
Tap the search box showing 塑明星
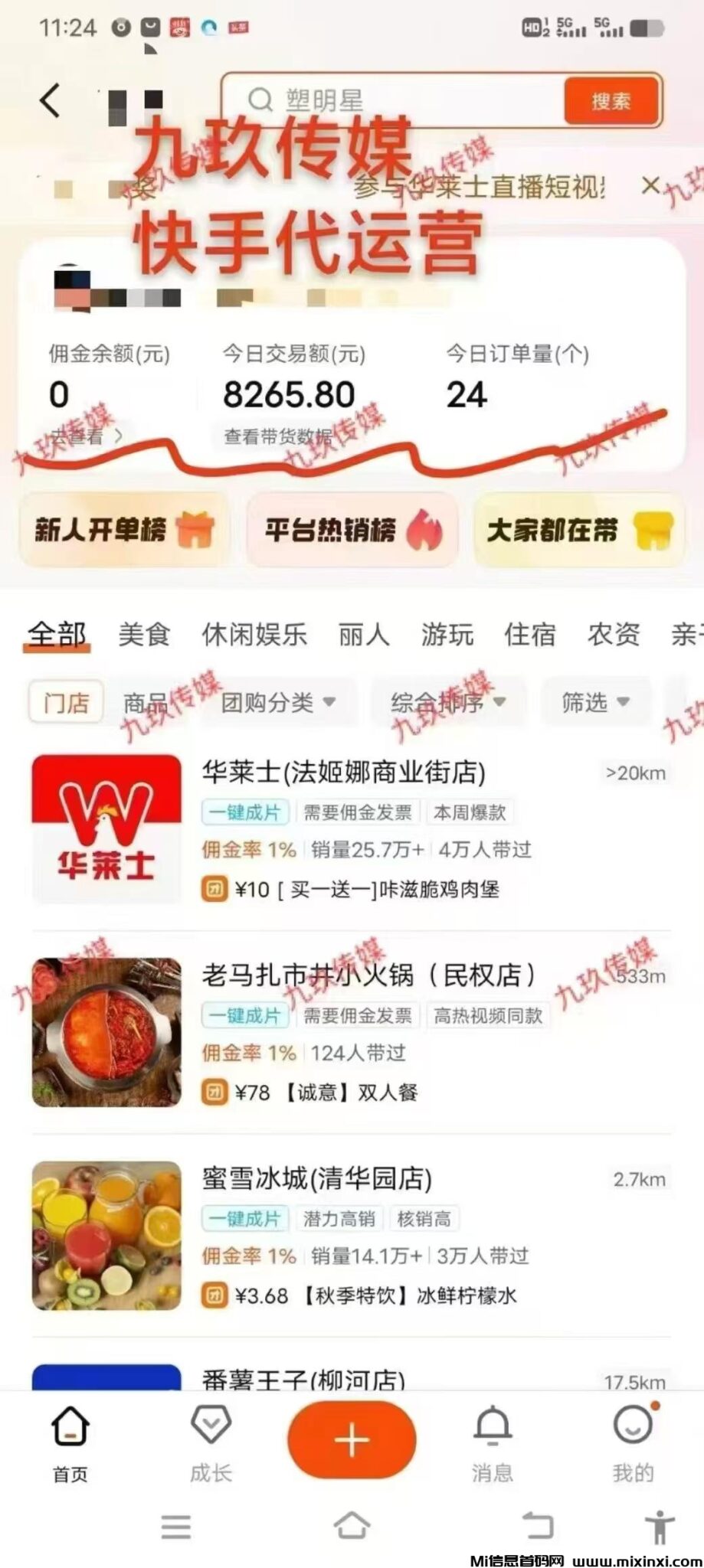coord(398,100)
